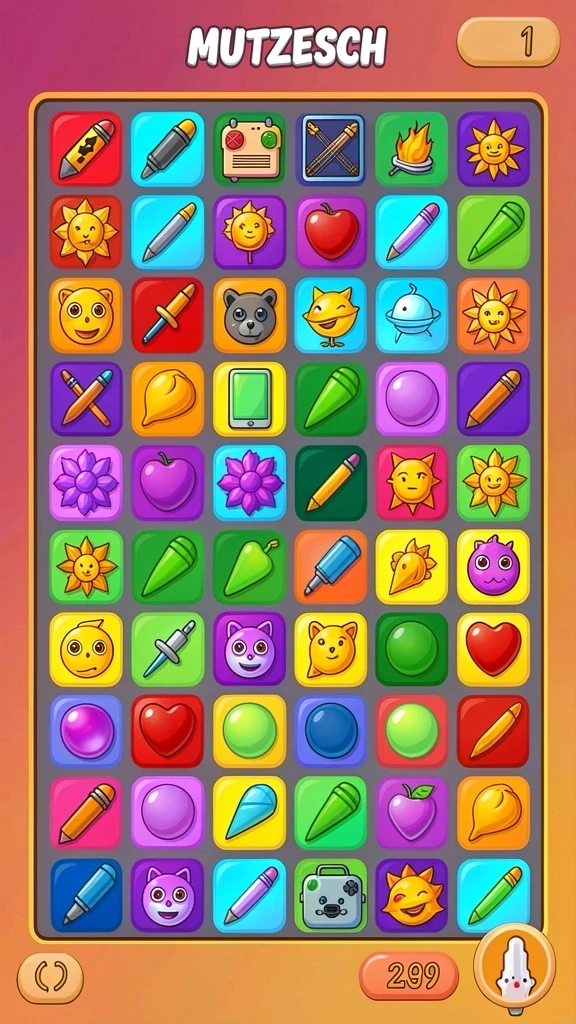Select the red apple tile
Viewport: 576px width, 1024px height.
point(330,232)
